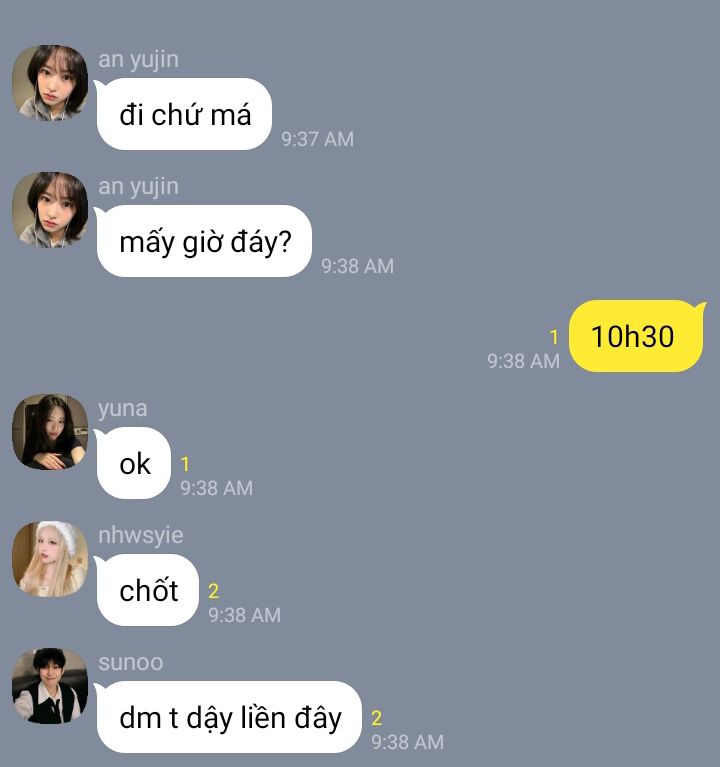The width and height of the screenshot is (720, 767).
Task: Tap an yujin's avatar next to "mấy giờ đáy?"
Action: 50,210
